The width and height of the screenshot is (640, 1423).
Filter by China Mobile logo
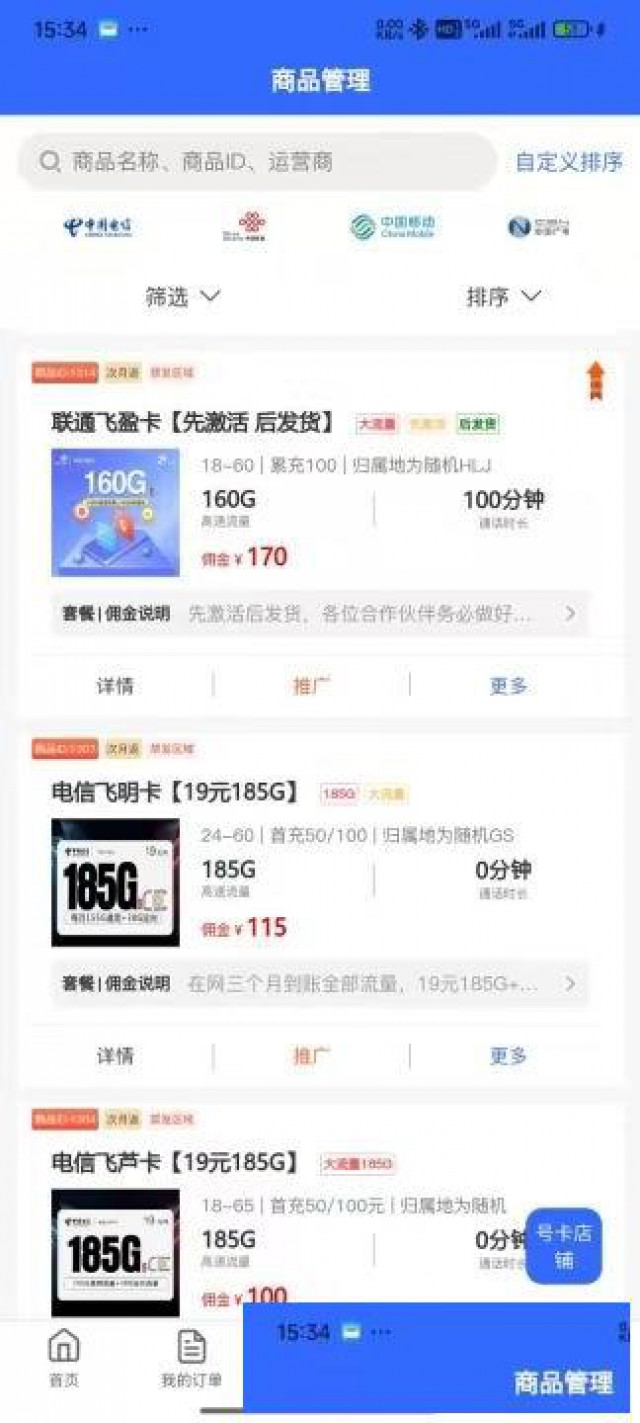(x=393, y=227)
